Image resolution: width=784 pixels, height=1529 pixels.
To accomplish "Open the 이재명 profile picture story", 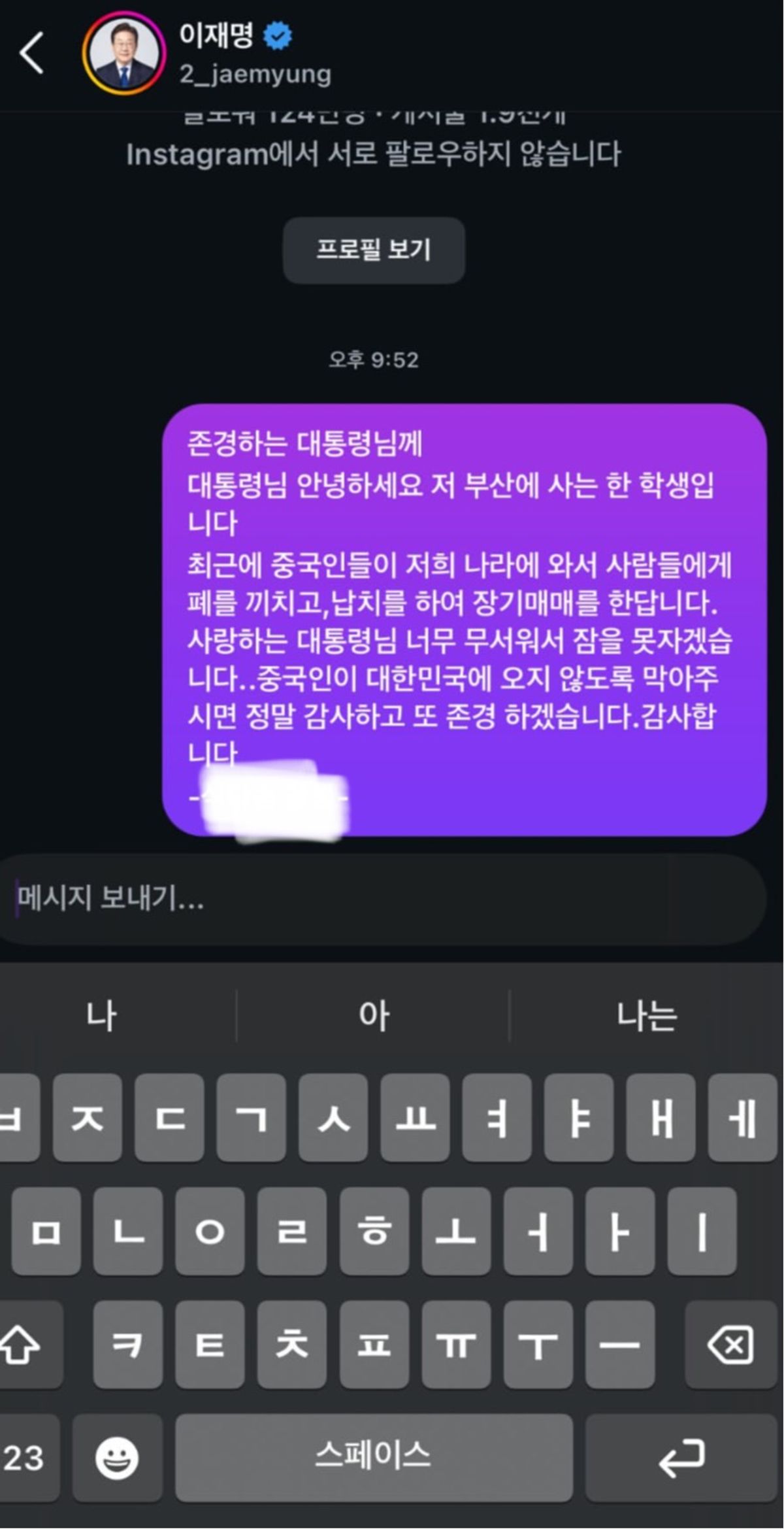I will coord(123,54).
